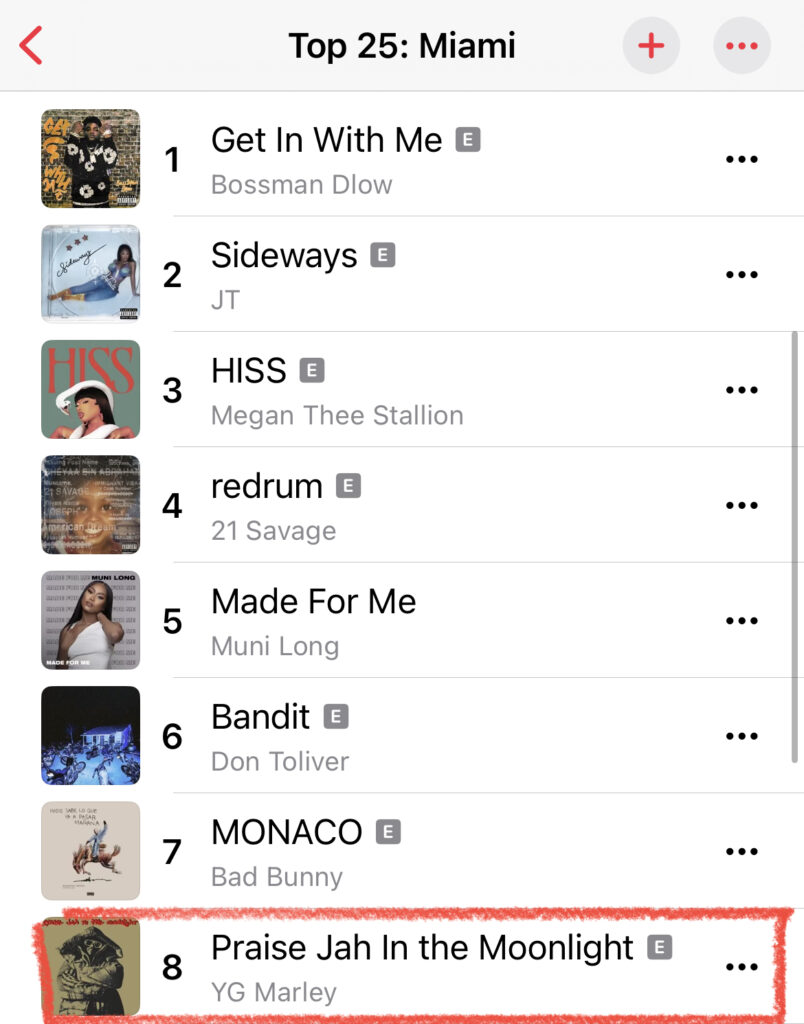Open more options for Praise Jah In the Moonlight
The image size is (804, 1024).
(741, 967)
